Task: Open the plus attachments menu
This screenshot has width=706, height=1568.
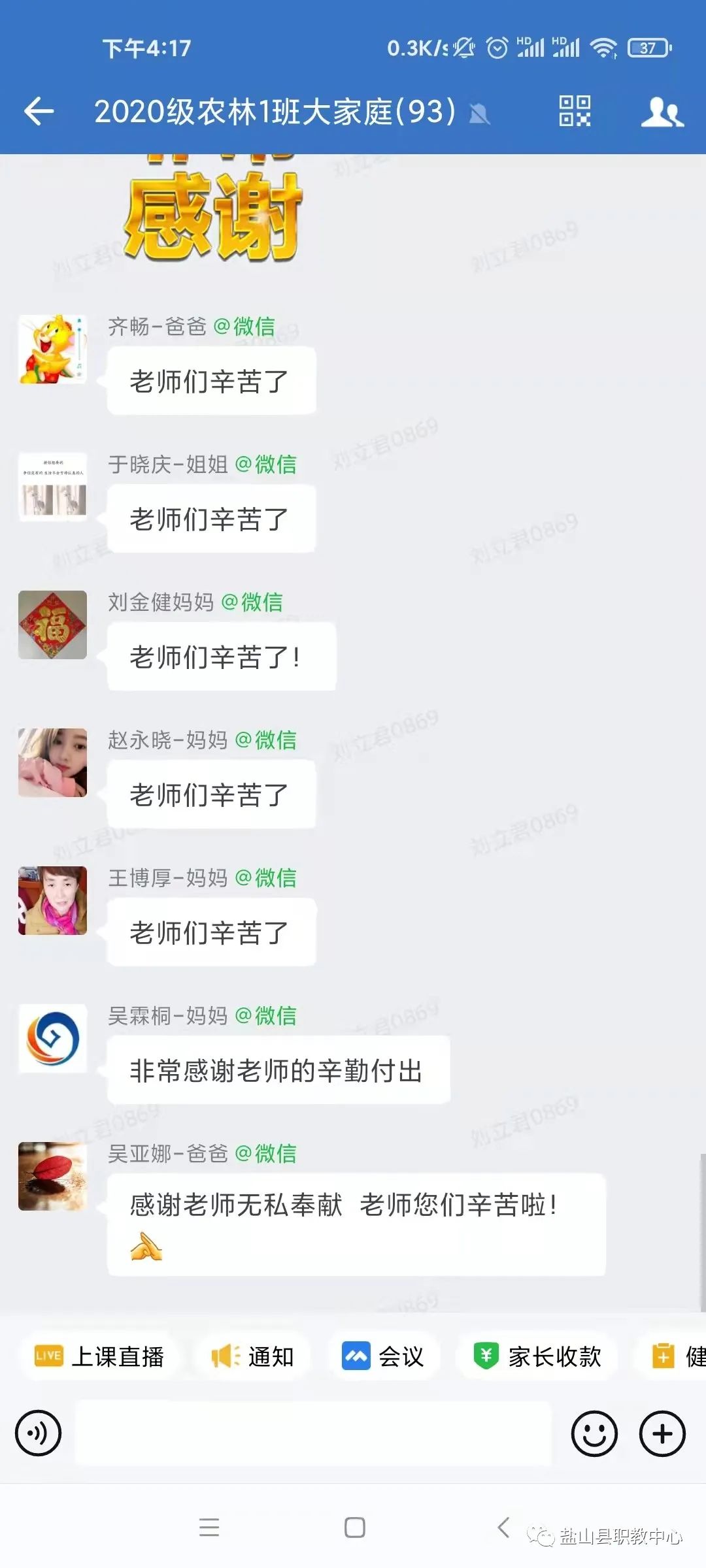Action: click(662, 1433)
